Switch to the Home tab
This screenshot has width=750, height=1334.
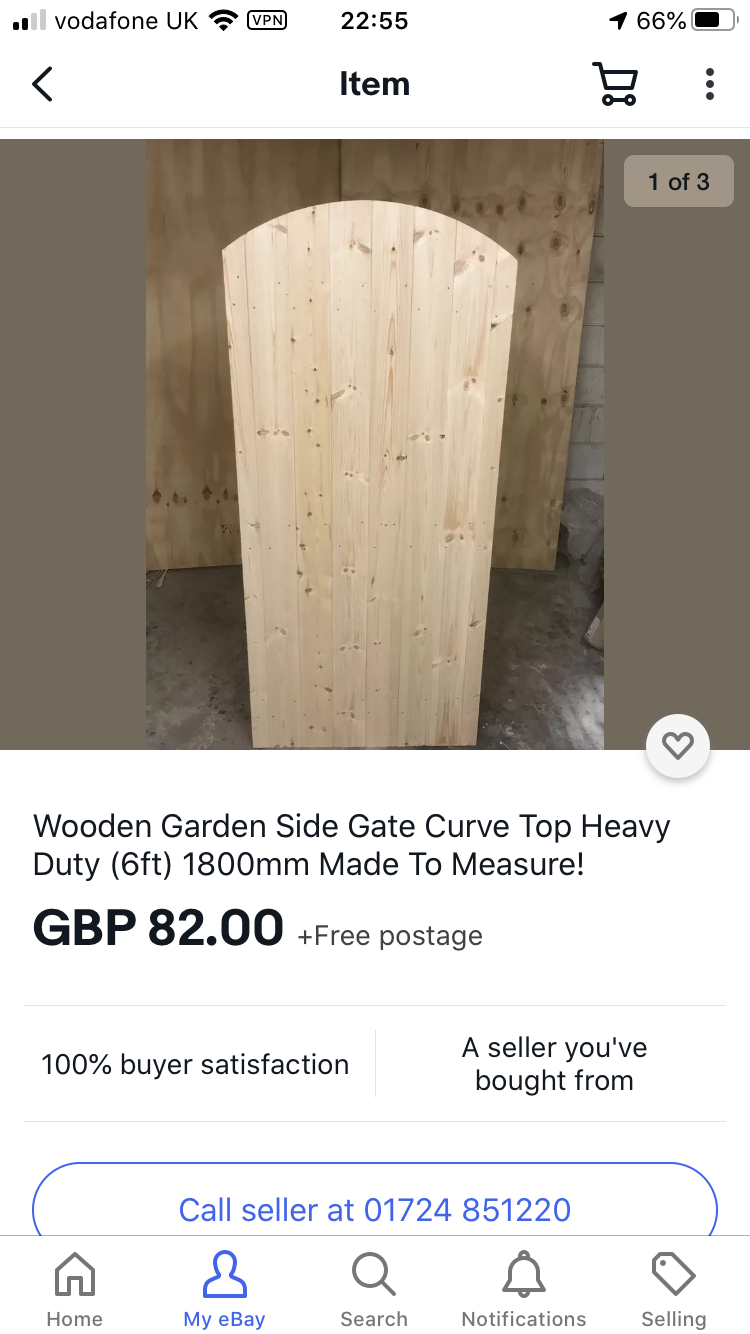[x=75, y=1289]
